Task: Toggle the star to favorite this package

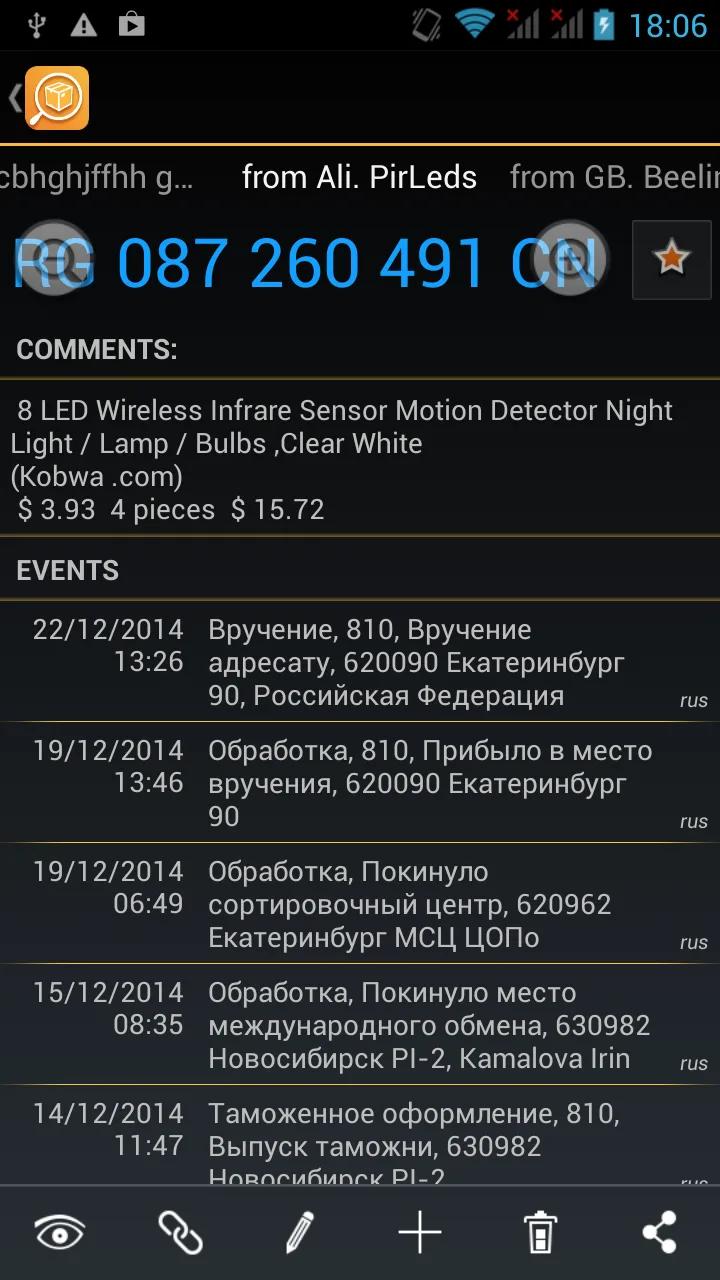Action: [671, 259]
